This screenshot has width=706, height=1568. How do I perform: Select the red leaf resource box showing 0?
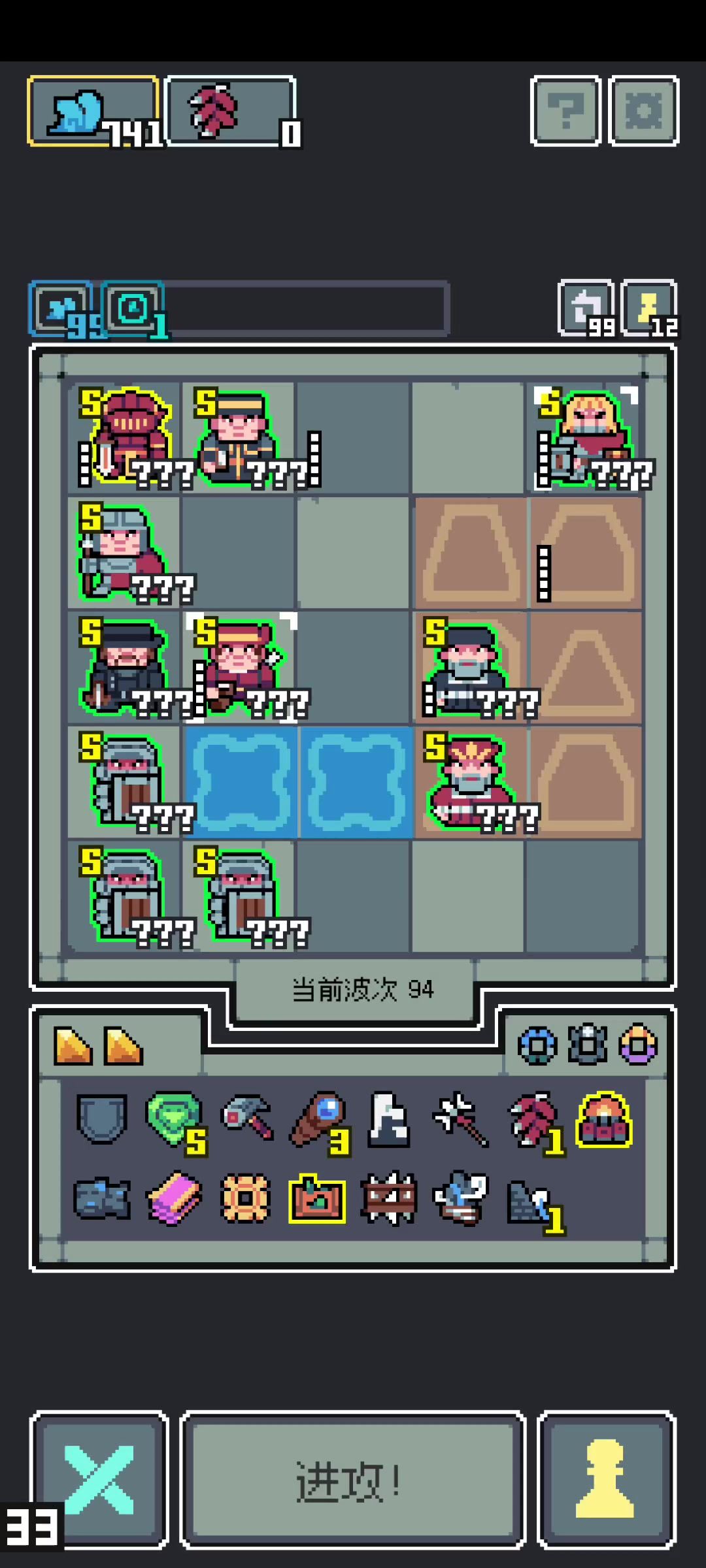click(231, 111)
